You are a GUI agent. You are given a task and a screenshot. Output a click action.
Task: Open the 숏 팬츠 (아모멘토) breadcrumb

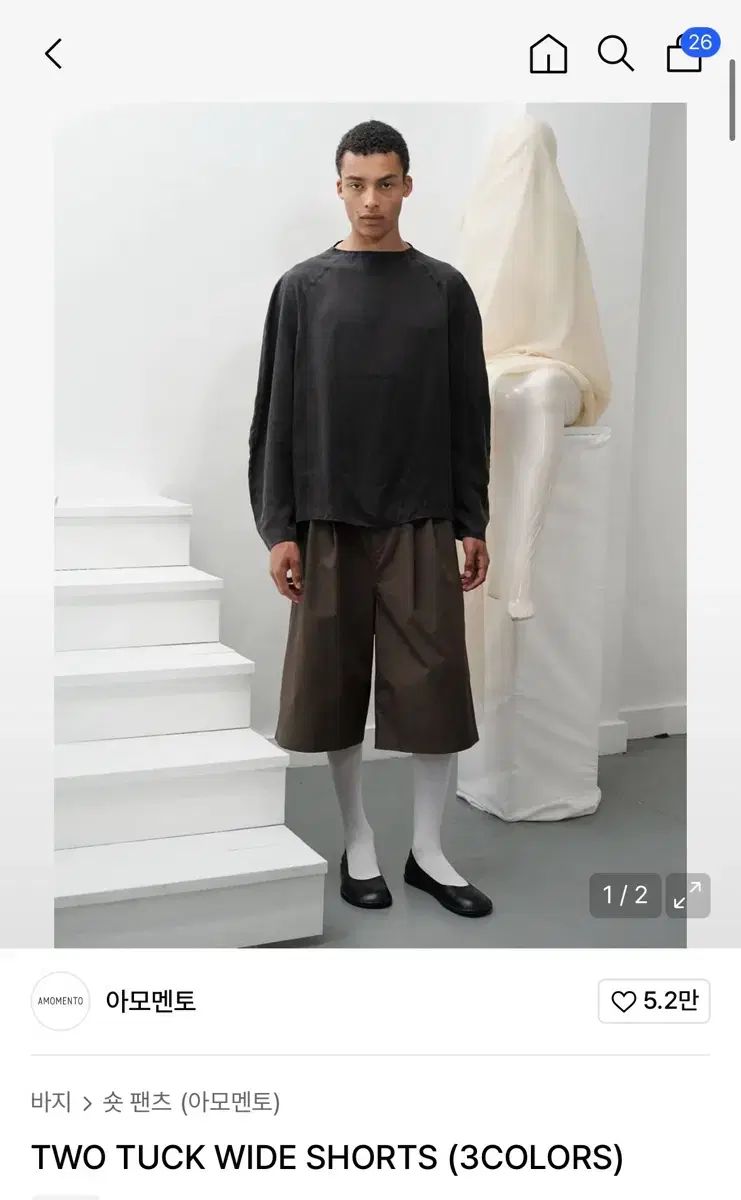(x=191, y=1102)
